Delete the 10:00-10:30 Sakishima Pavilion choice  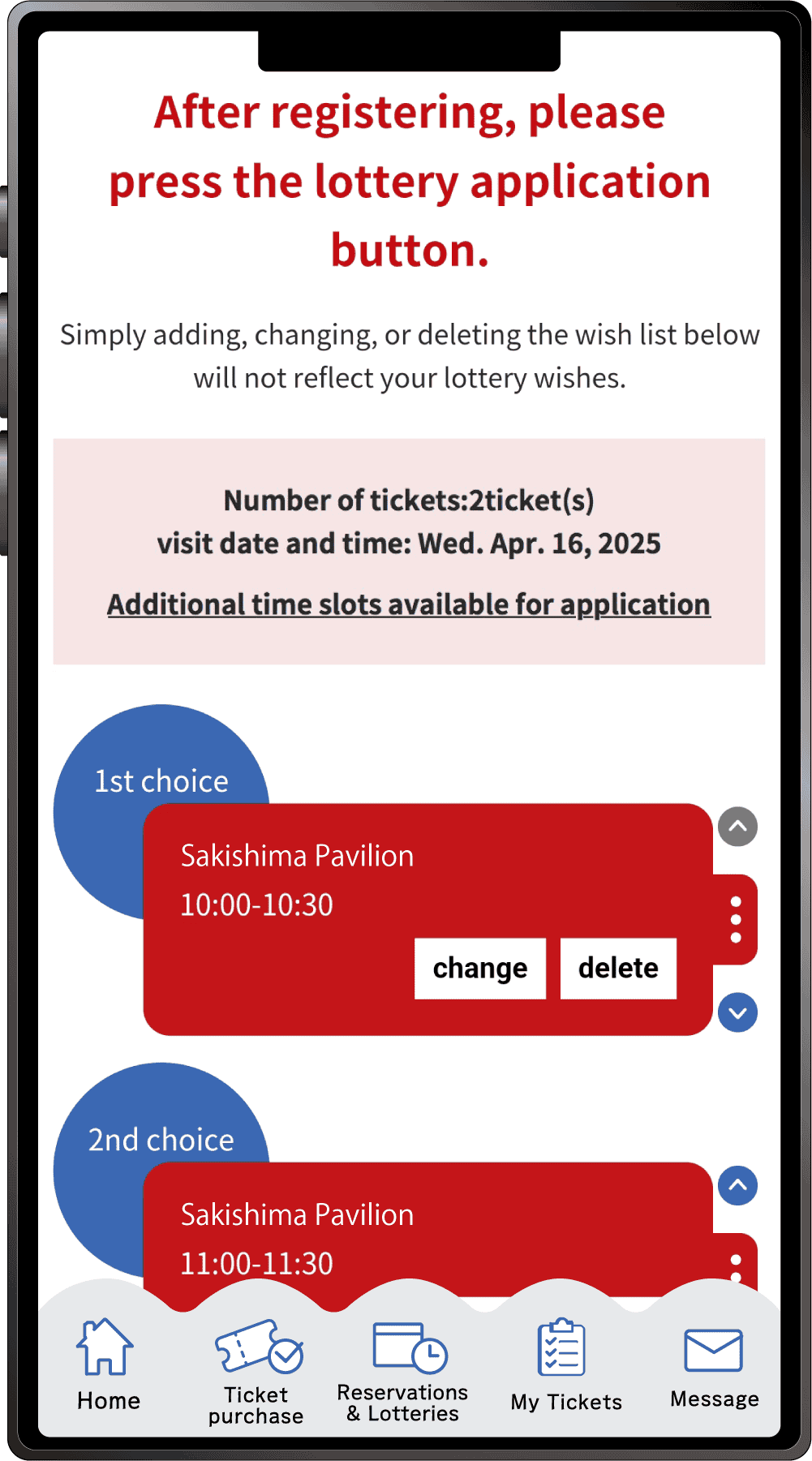[x=618, y=968]
